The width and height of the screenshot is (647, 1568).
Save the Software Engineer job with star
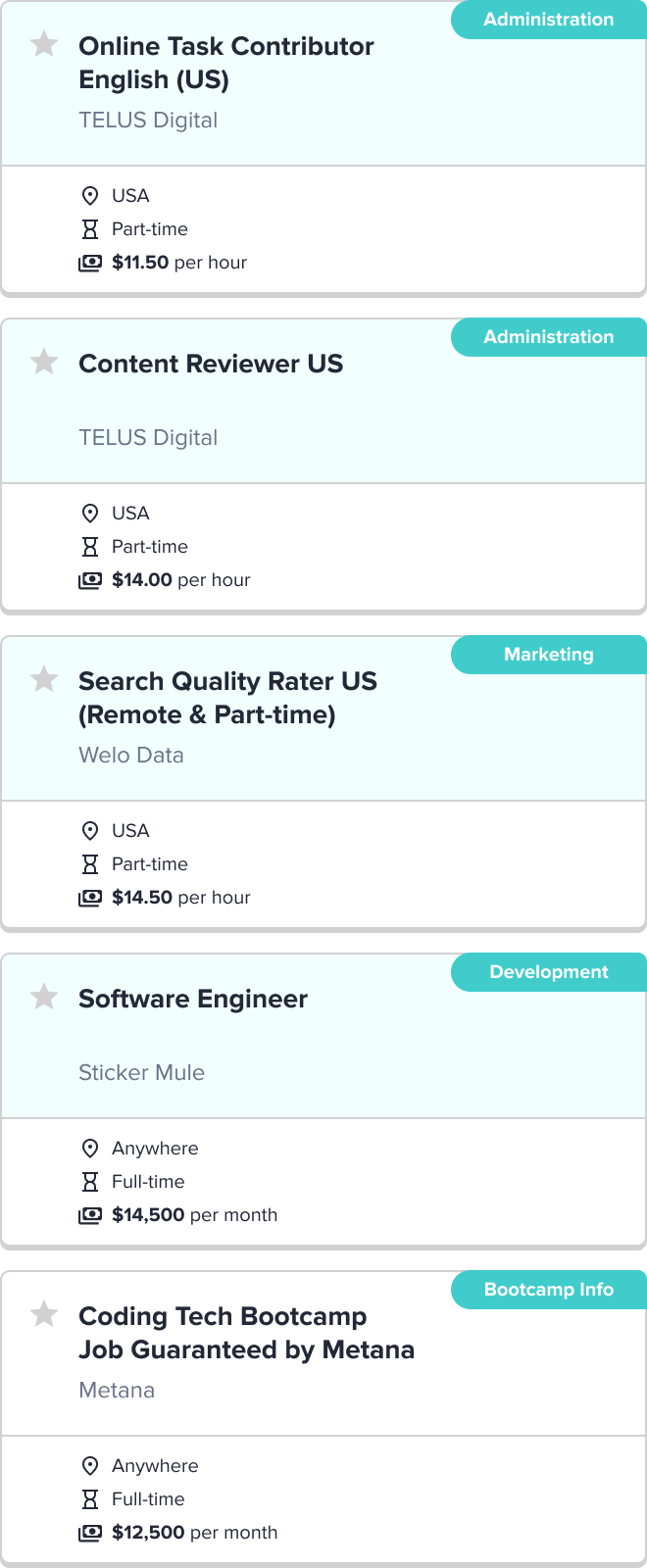pos(44,997)
